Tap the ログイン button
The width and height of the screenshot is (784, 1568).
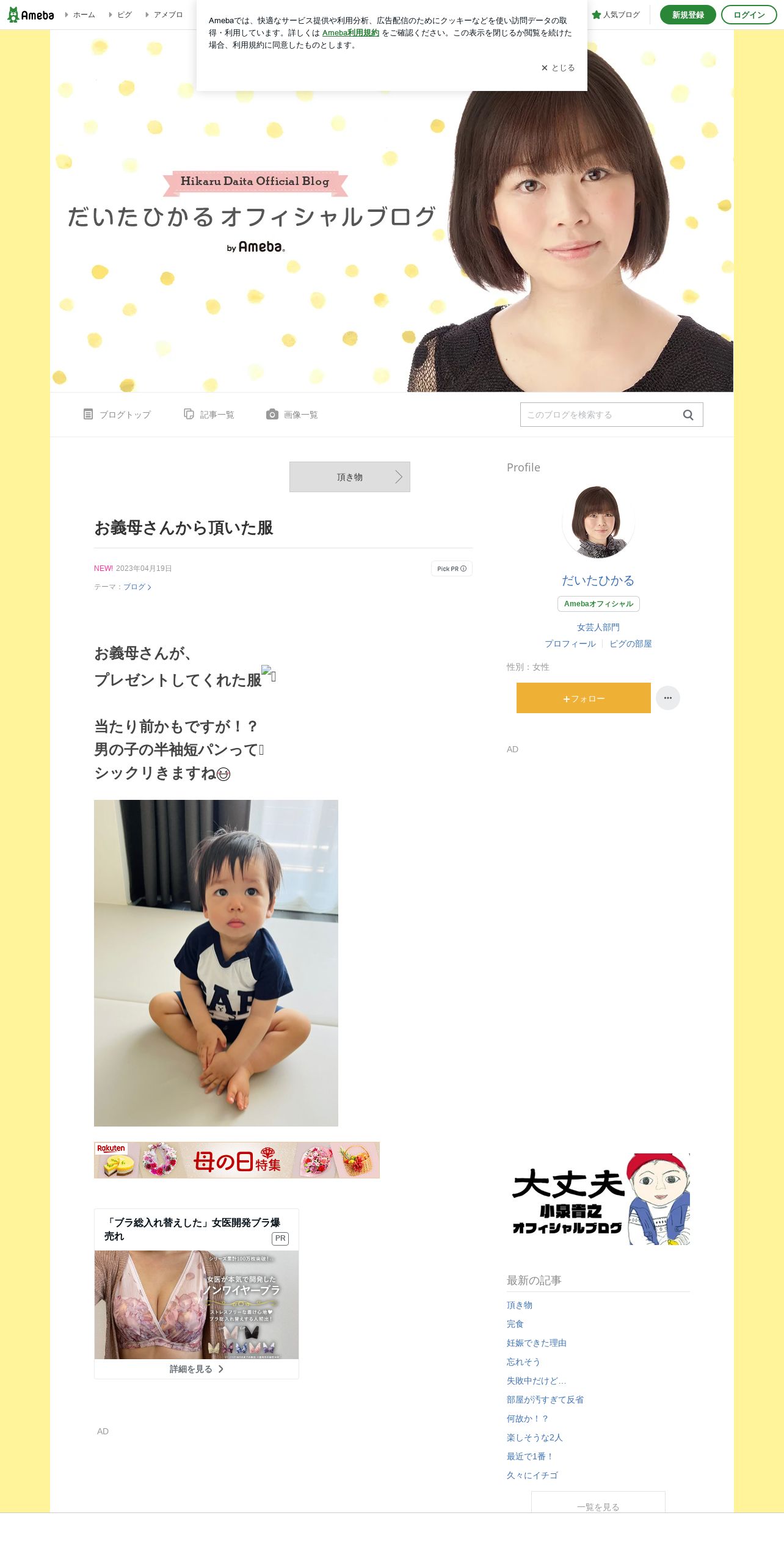(749, 15)
